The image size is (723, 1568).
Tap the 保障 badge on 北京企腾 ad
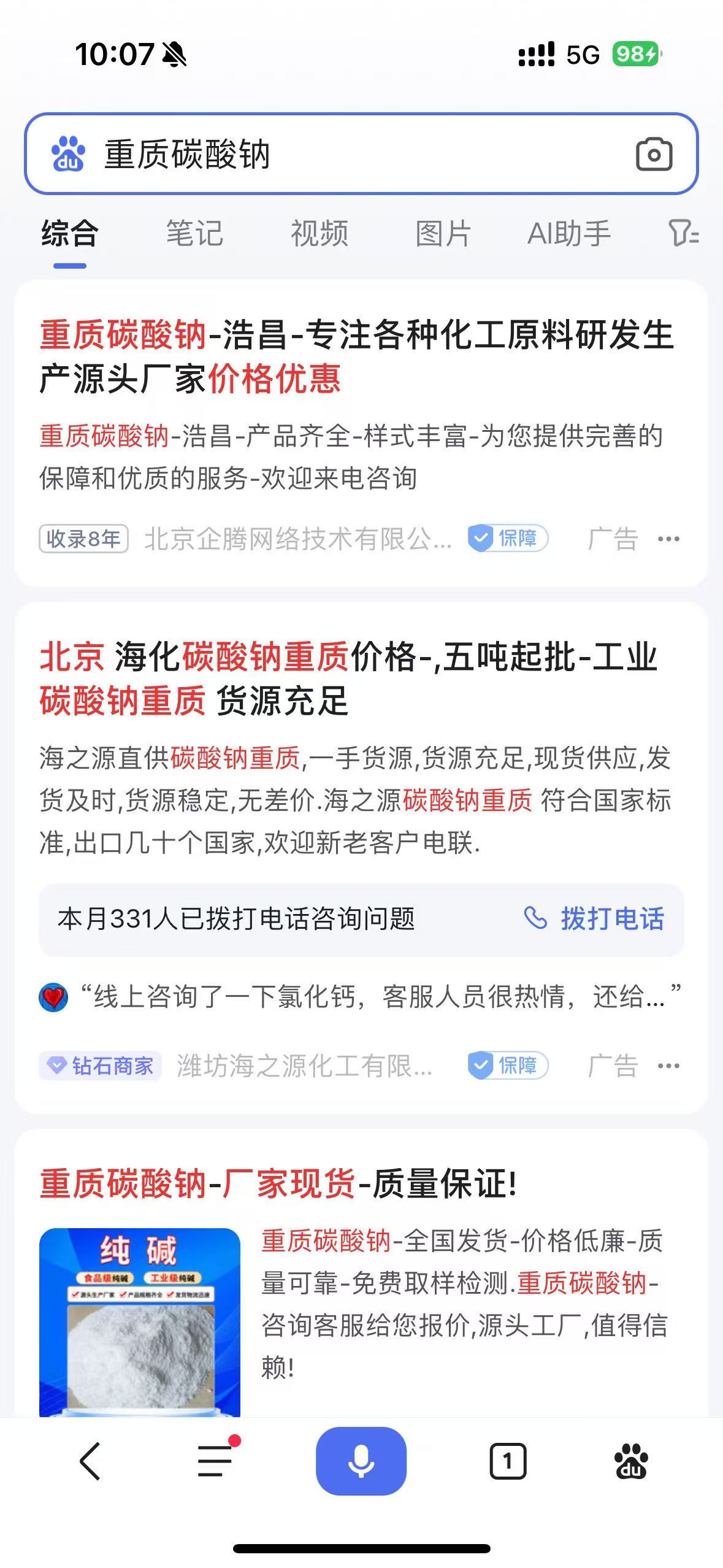508,539
